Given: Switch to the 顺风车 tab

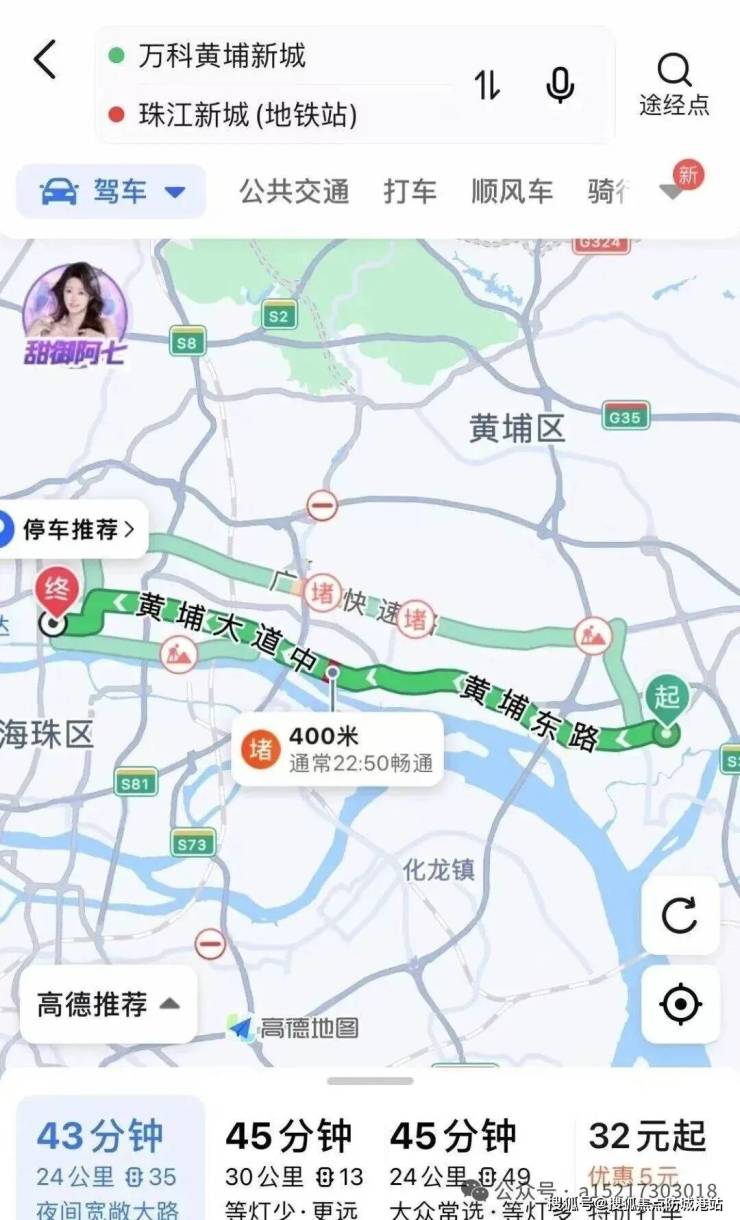Looking at the screenshot, I should [x=512, y=191].
